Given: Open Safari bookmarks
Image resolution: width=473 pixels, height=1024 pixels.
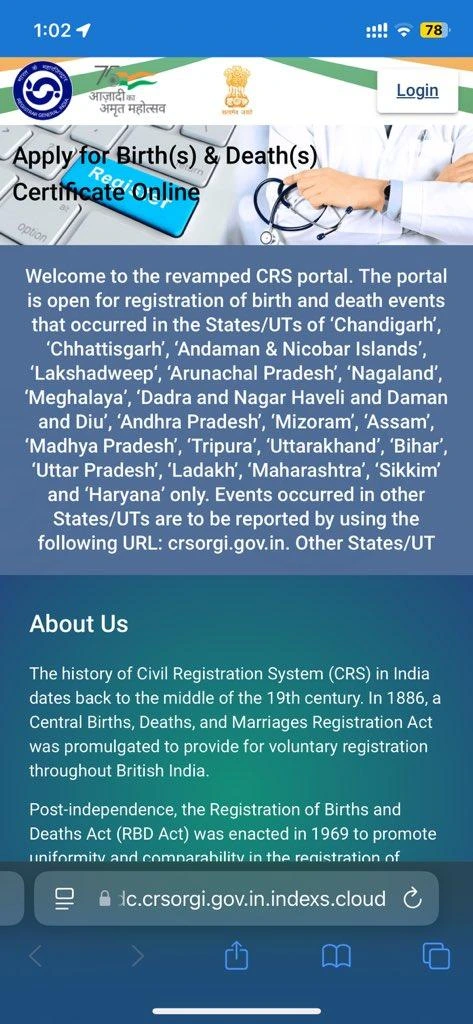Looking at the screenshot, I should (336, 957).
